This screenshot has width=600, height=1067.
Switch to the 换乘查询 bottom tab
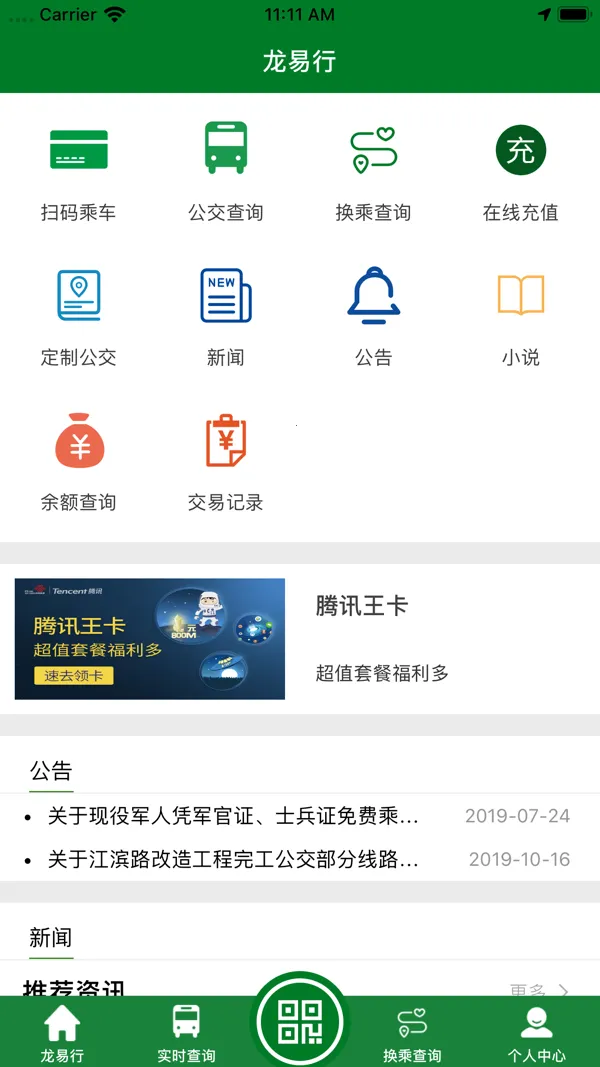coord(412,1032)
